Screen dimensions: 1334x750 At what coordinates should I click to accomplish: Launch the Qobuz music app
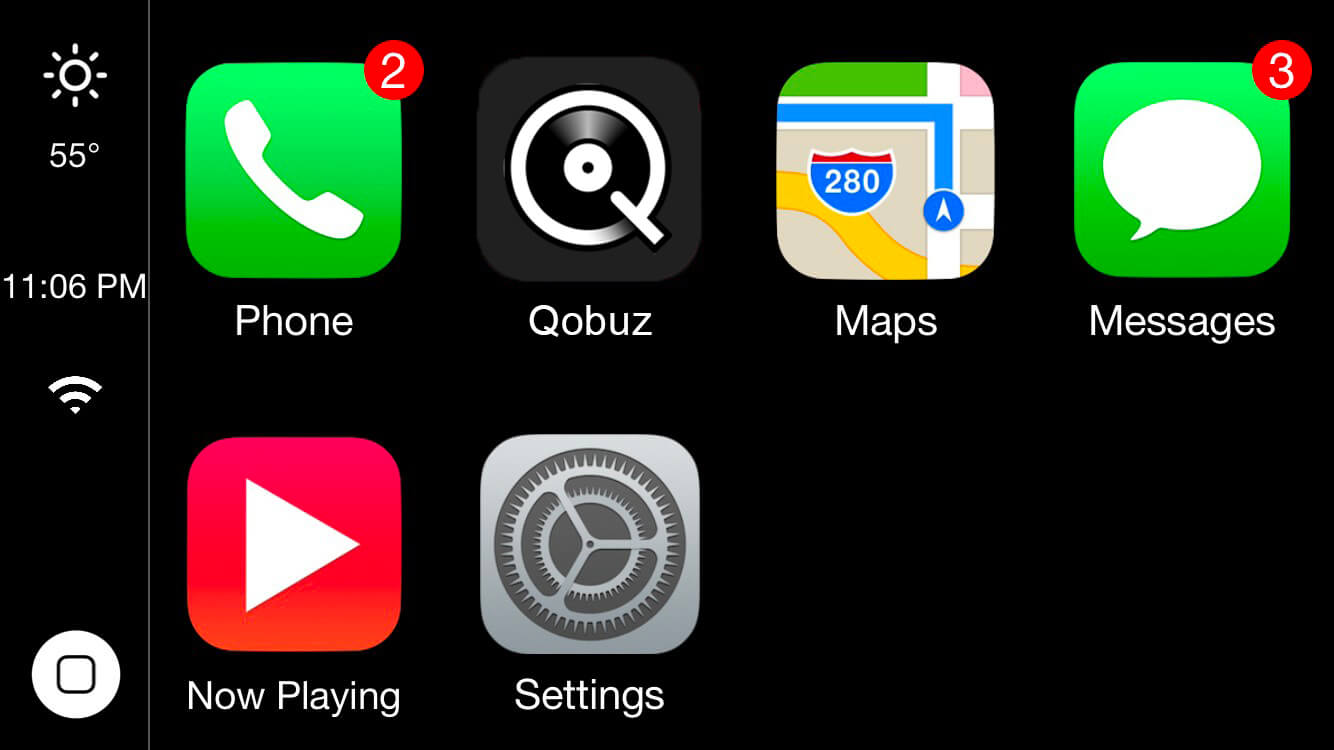(589, 171)
